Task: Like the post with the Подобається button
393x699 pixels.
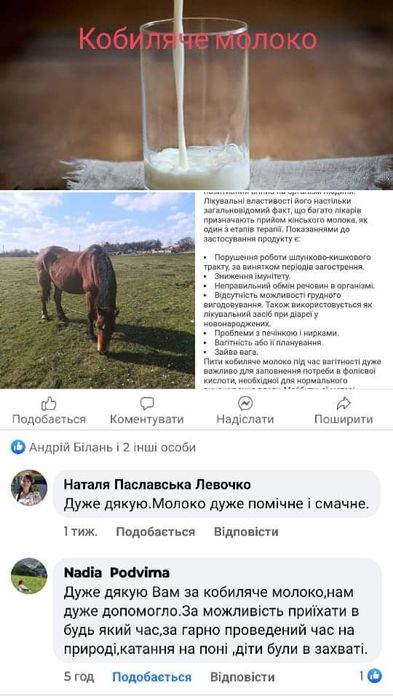Action: [49, 411]
